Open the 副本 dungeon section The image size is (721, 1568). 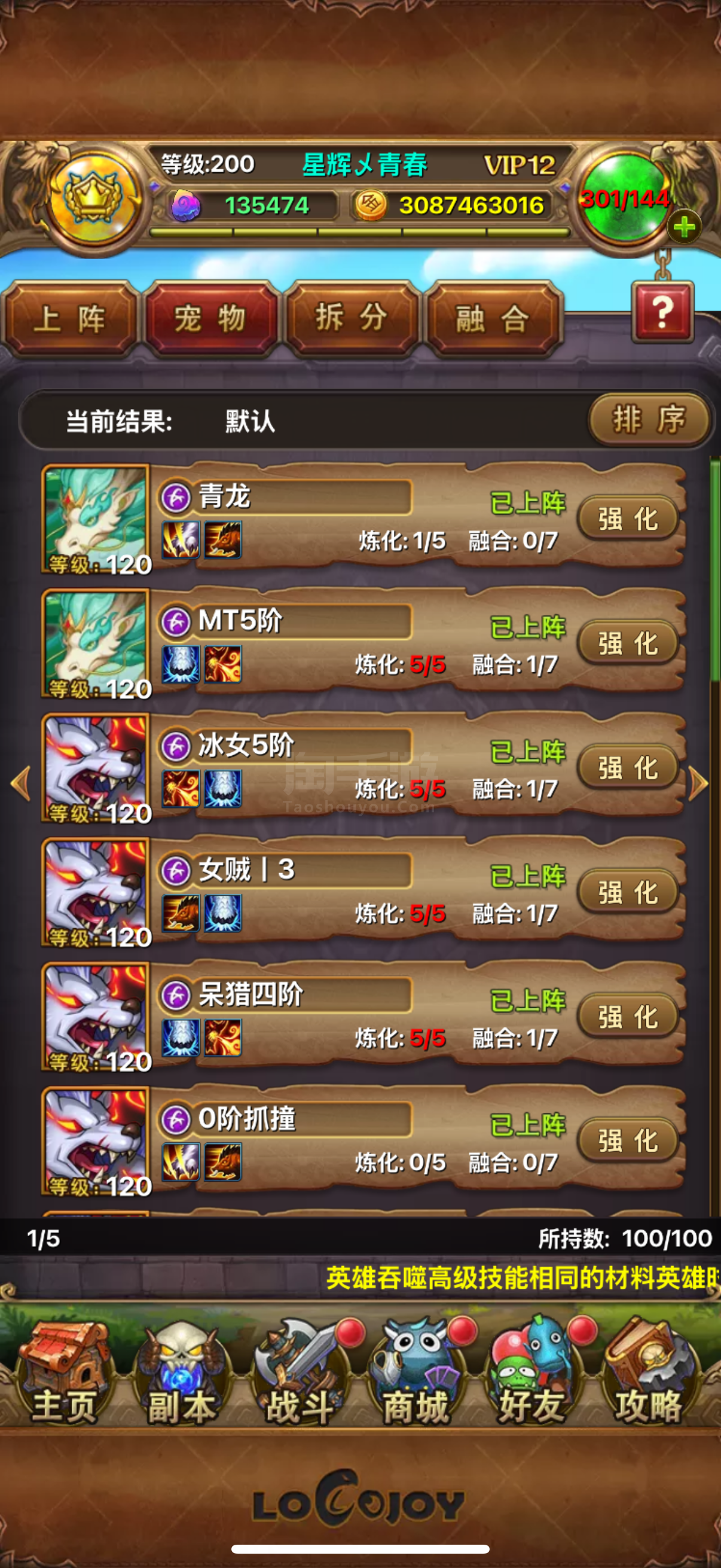[181, 1374]
